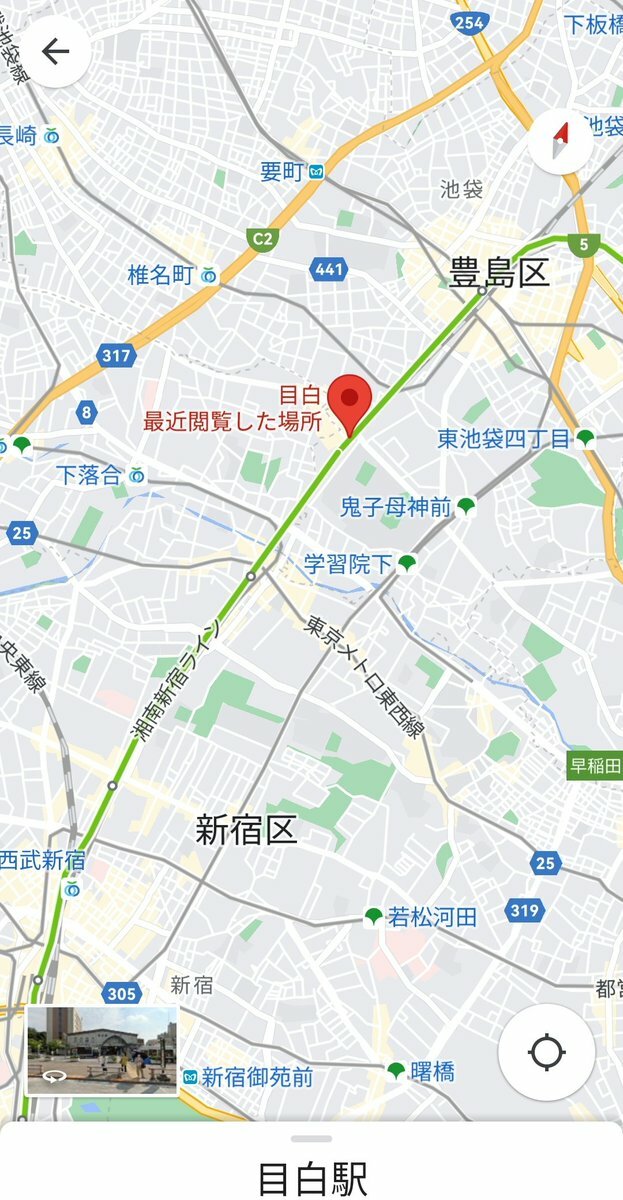
Task: Select 東池袋四丁目 tram stop
Action: [x=586, y=438]
